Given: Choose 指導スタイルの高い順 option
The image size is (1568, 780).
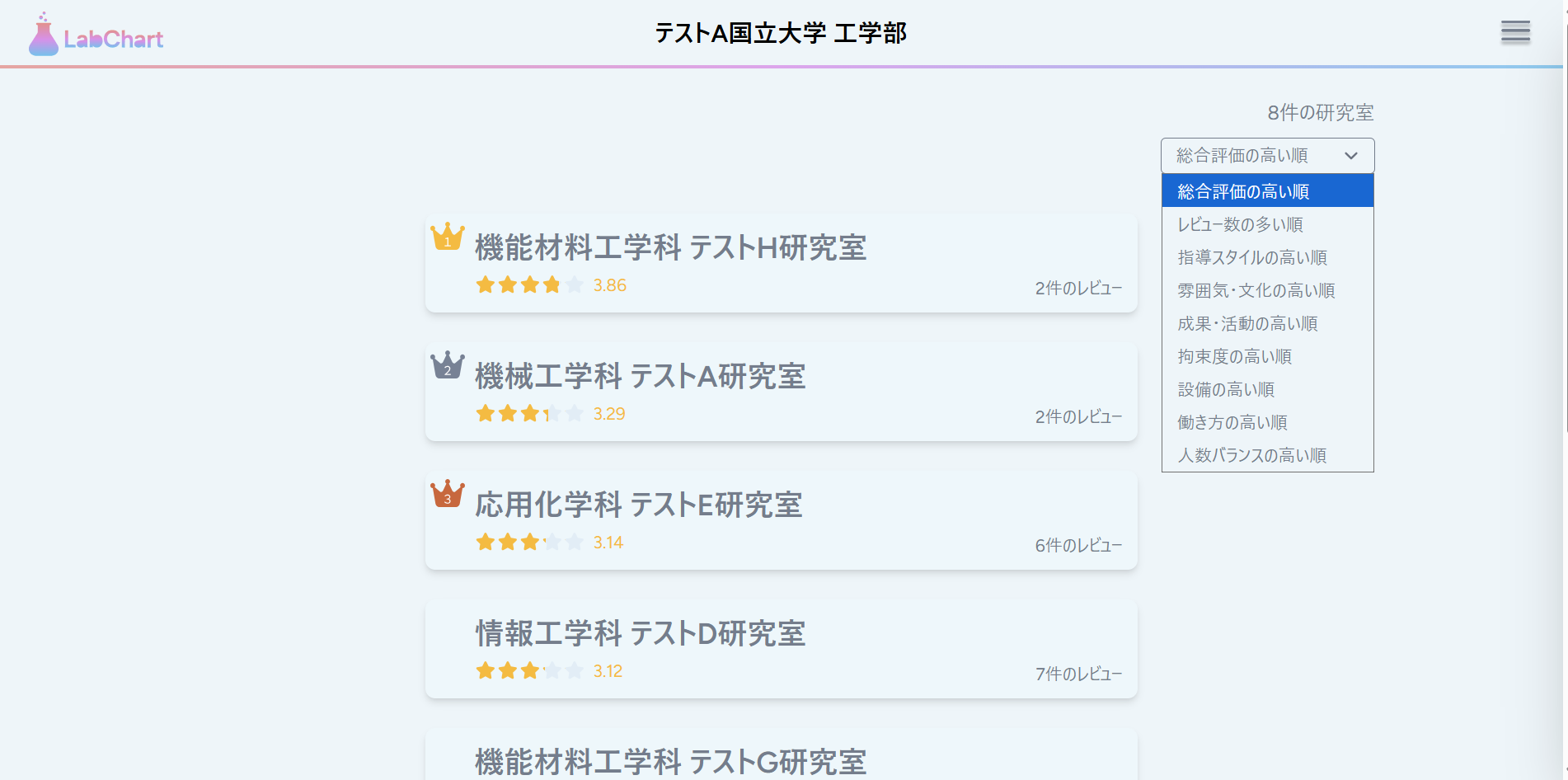Looking at the screenshot, I should tap(1267, 257).
